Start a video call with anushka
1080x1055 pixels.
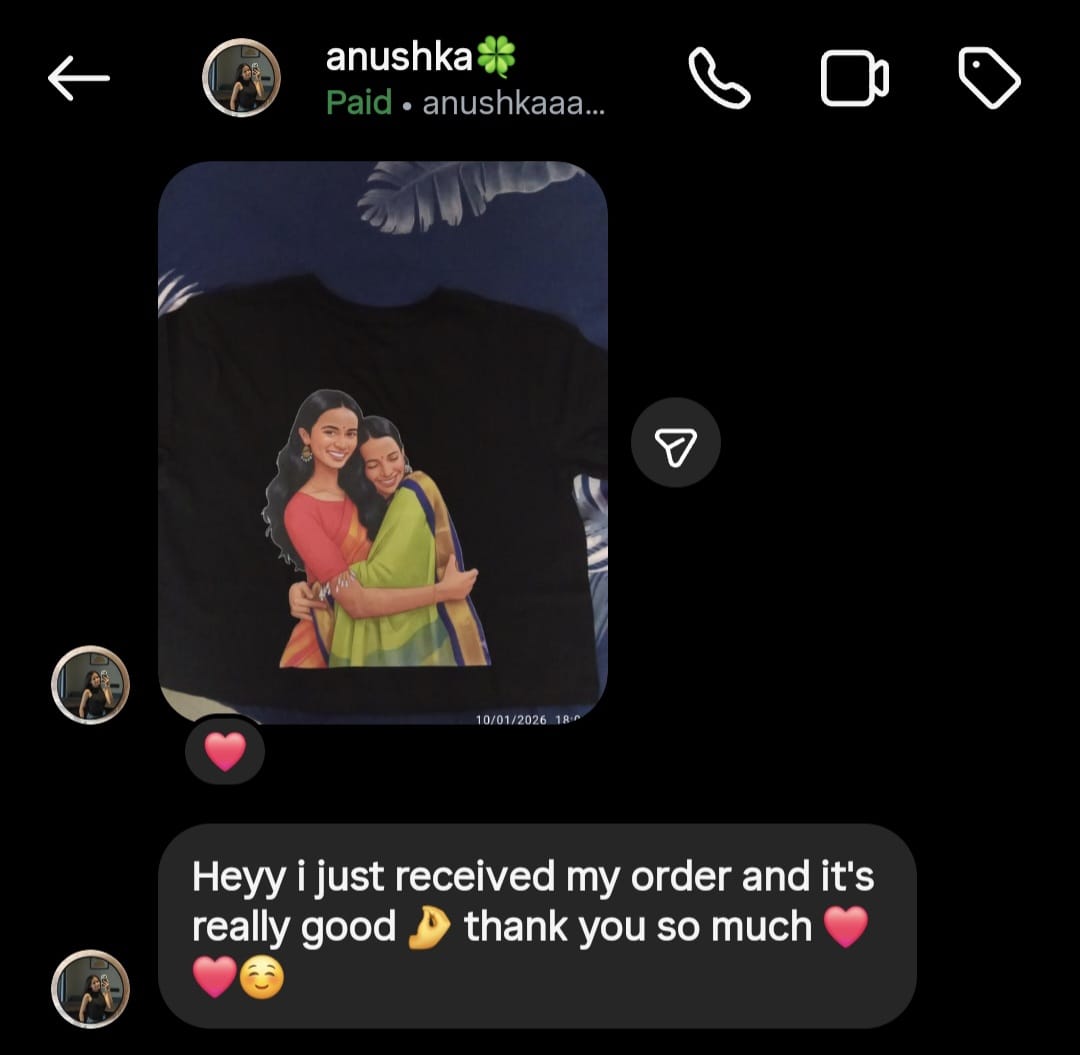(854, 79)
